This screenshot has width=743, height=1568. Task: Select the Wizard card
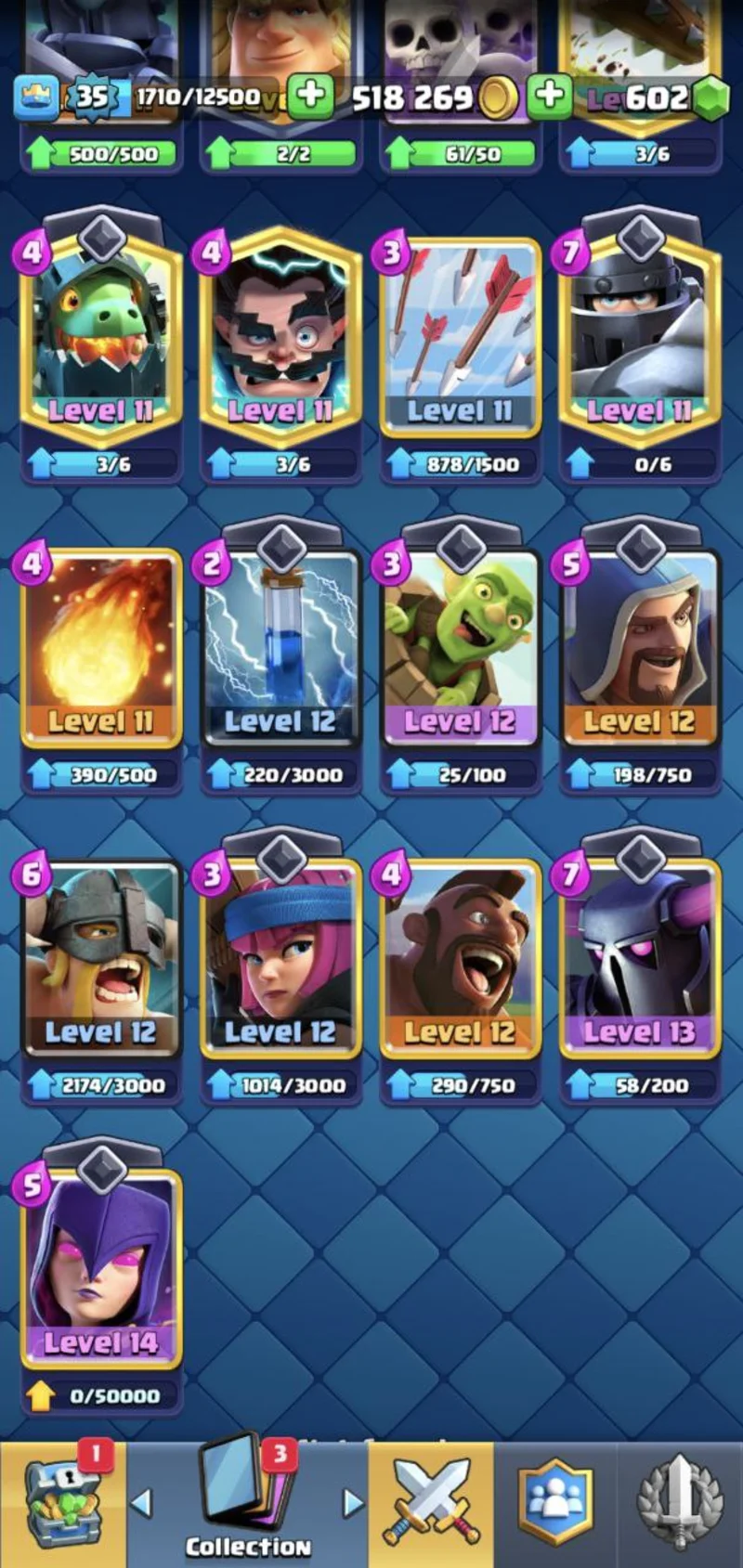(640, 650)
